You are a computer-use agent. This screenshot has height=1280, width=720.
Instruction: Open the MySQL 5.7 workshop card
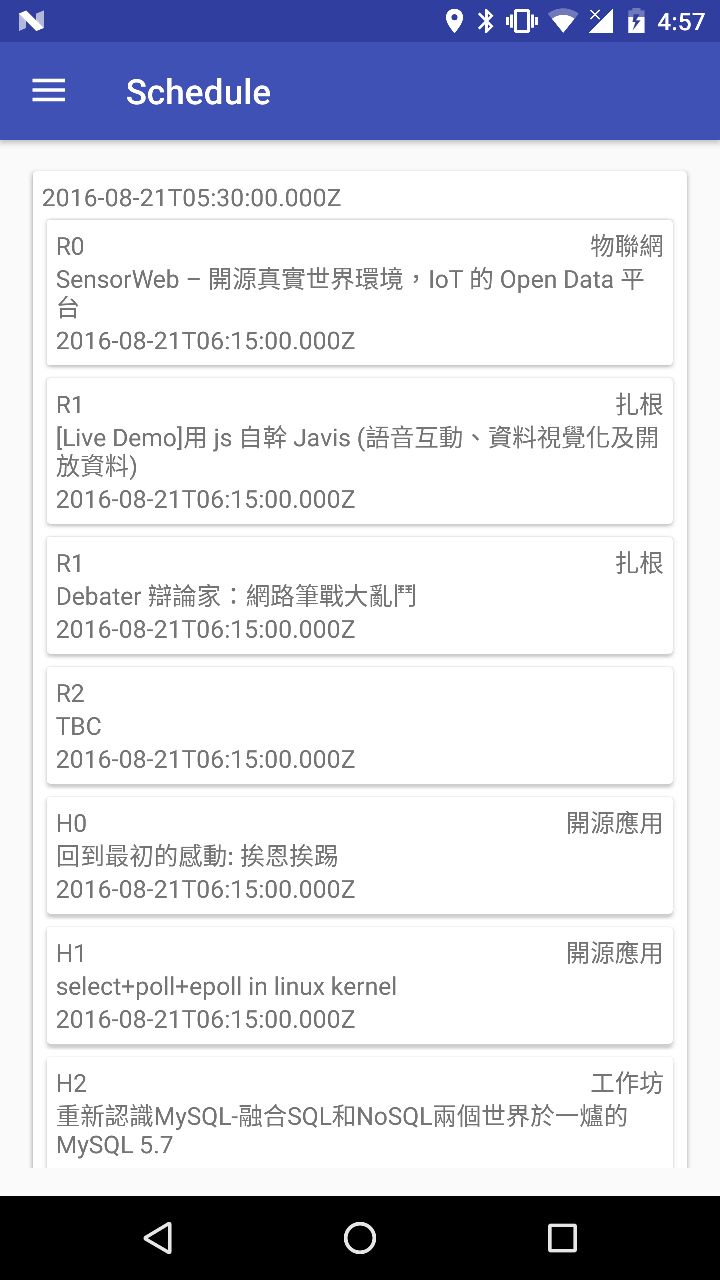pos(359,1113)
